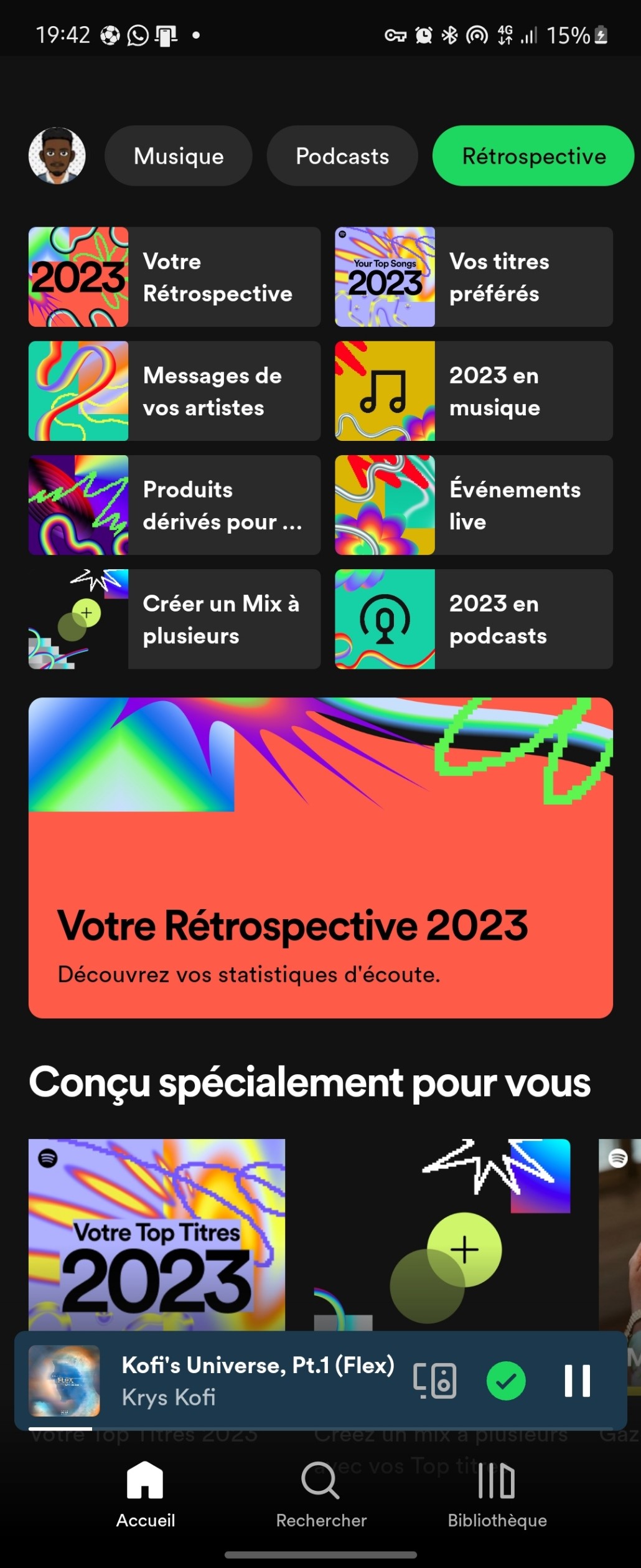This screenshot has width=641, height=1568.
Task: Open the Votre Rétrospective tile
Action: tap(174, 277)
